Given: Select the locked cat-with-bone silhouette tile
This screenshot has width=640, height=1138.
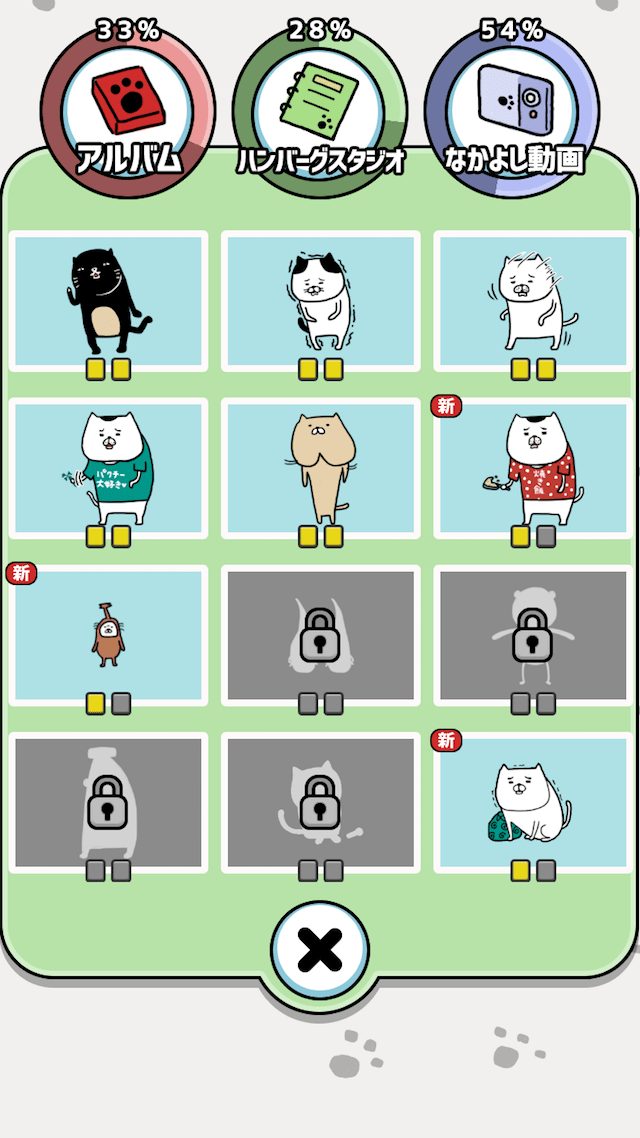Looking at the screenshot, I should point(320,803).
